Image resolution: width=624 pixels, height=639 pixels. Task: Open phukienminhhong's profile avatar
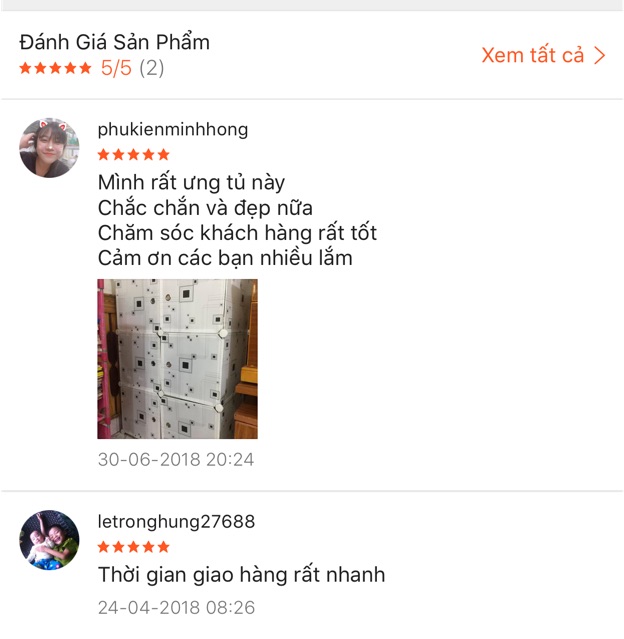[49, 148]
